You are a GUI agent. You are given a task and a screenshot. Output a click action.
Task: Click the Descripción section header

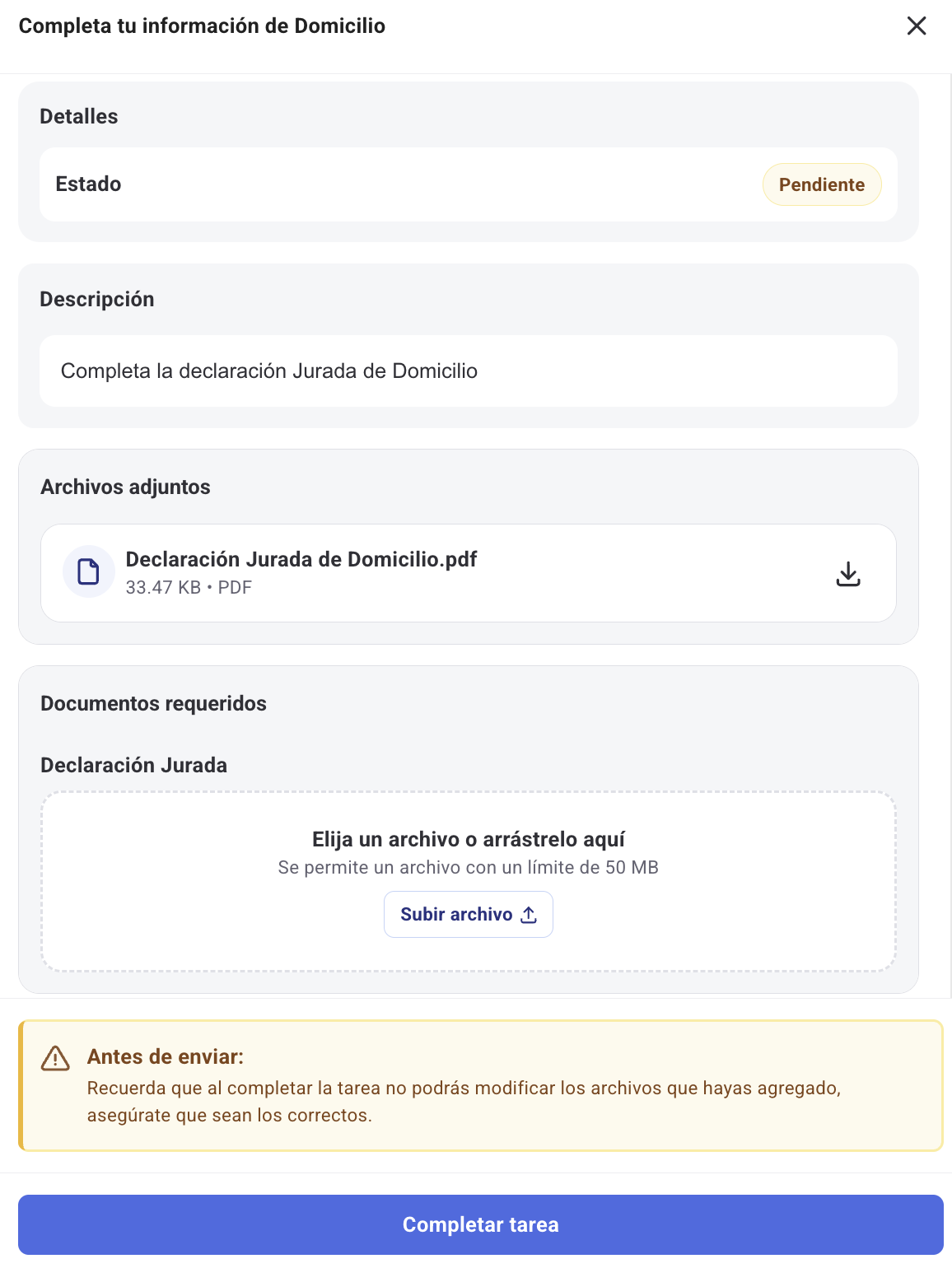tap(97, 299)
